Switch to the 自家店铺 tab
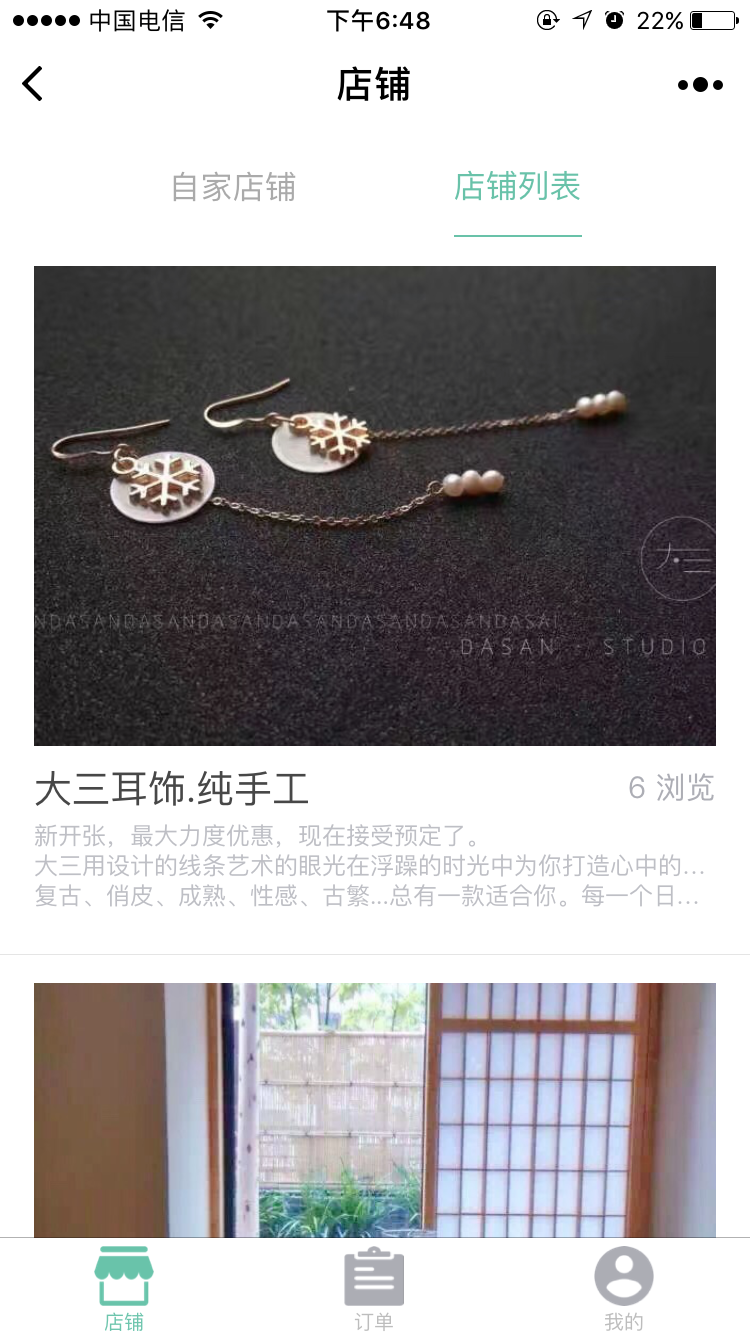750x1334 pixels. (x=233, y=187)
